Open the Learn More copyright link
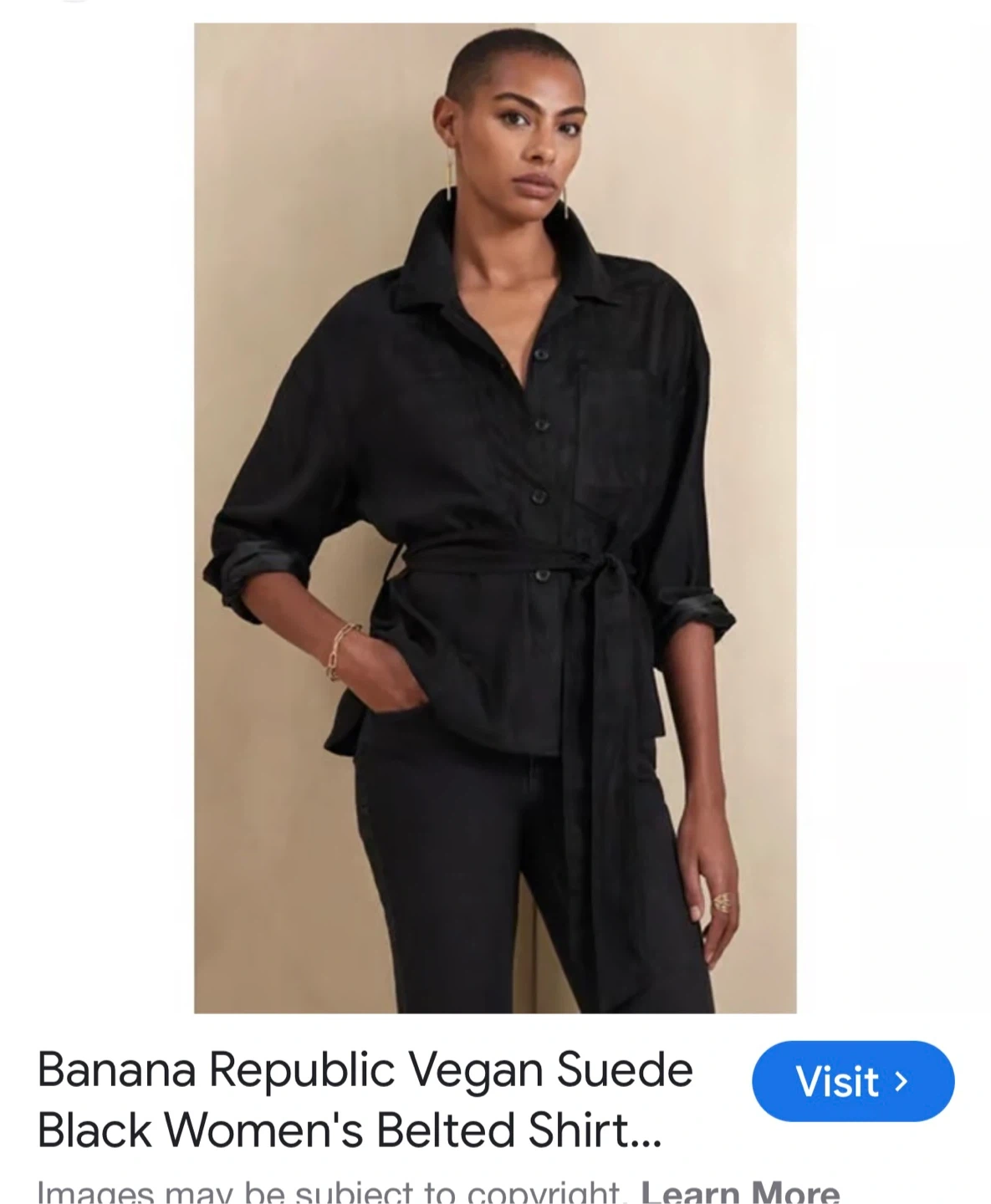The width and height of the screenshot is (991, 1204). [739, 1192]
